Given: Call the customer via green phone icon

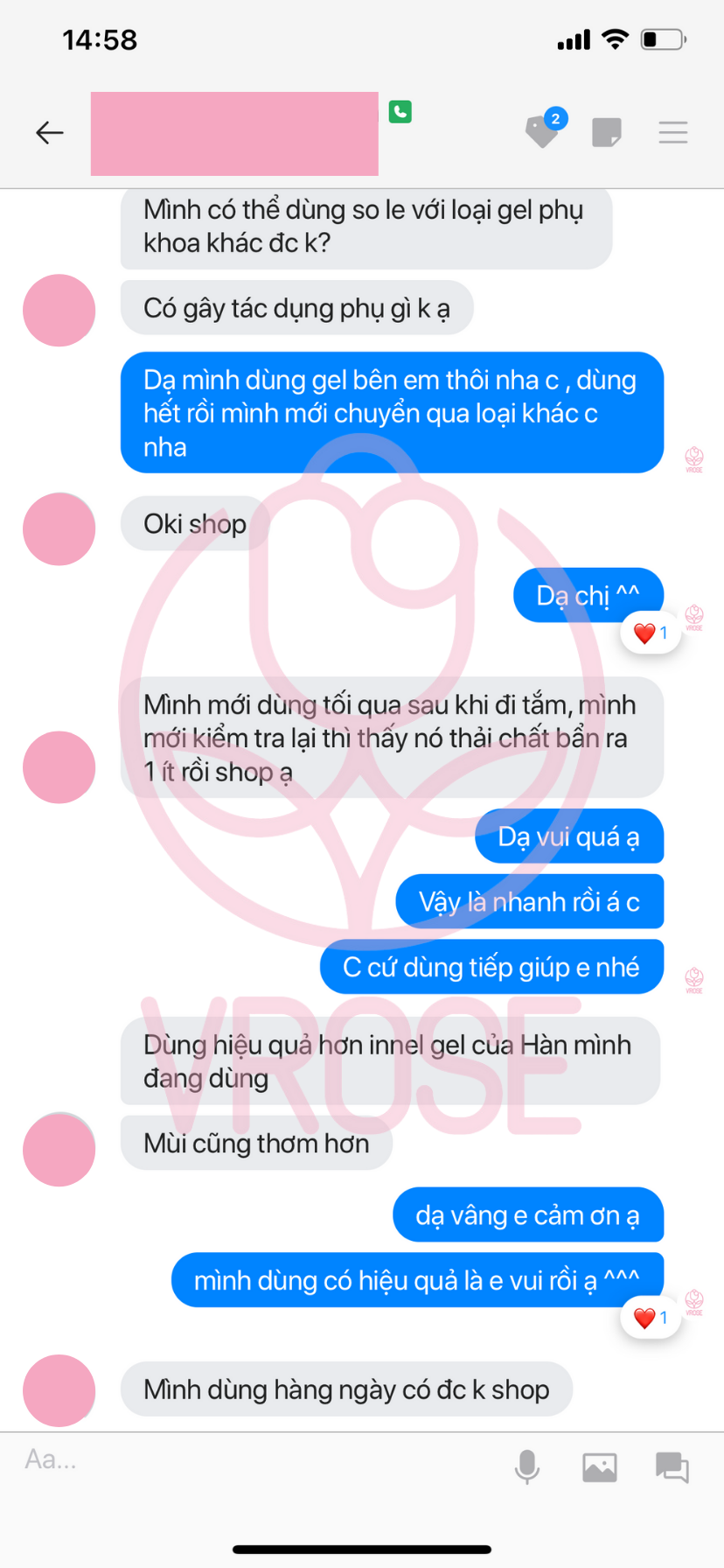Looking at the screenshot, I should (x=400, y=112).
